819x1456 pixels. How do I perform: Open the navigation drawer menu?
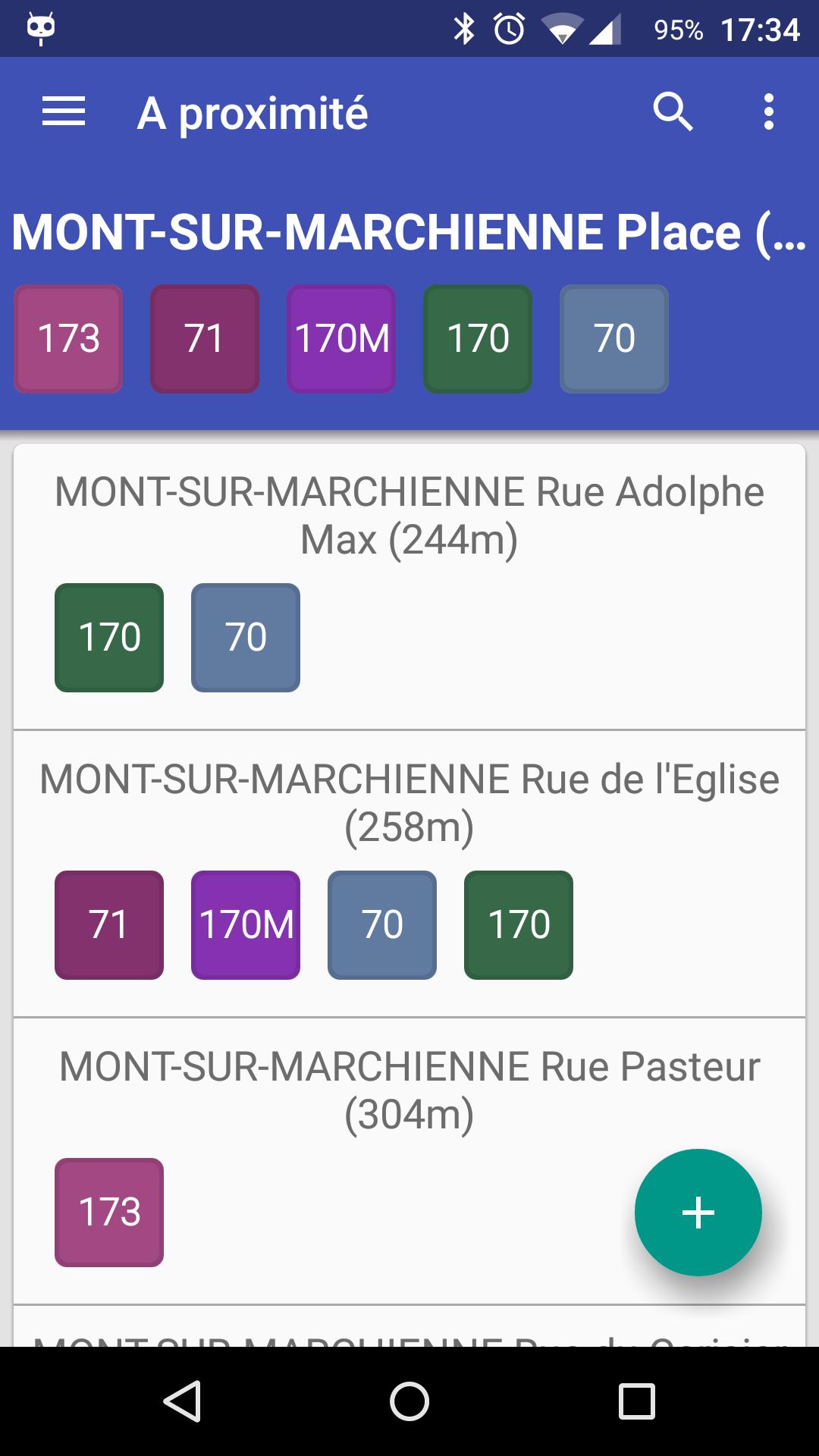(x=64, y=112)
